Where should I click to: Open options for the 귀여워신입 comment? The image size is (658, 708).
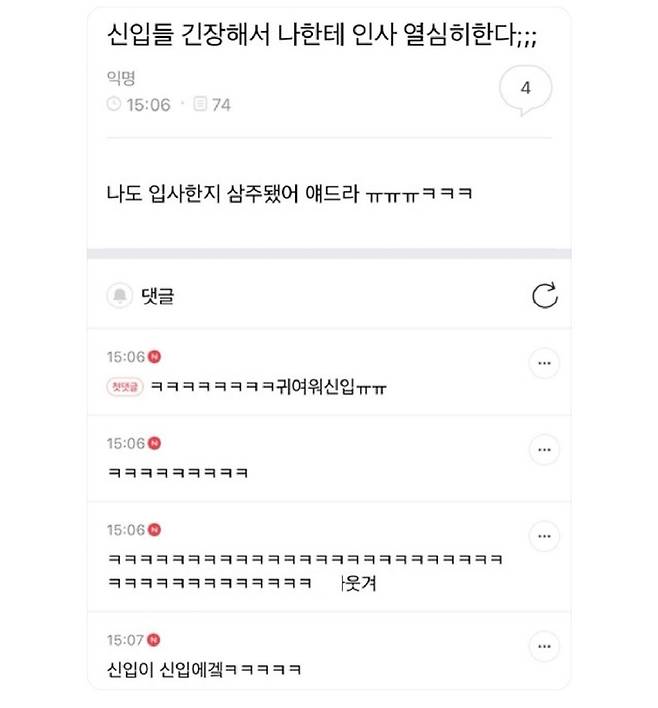544,363
